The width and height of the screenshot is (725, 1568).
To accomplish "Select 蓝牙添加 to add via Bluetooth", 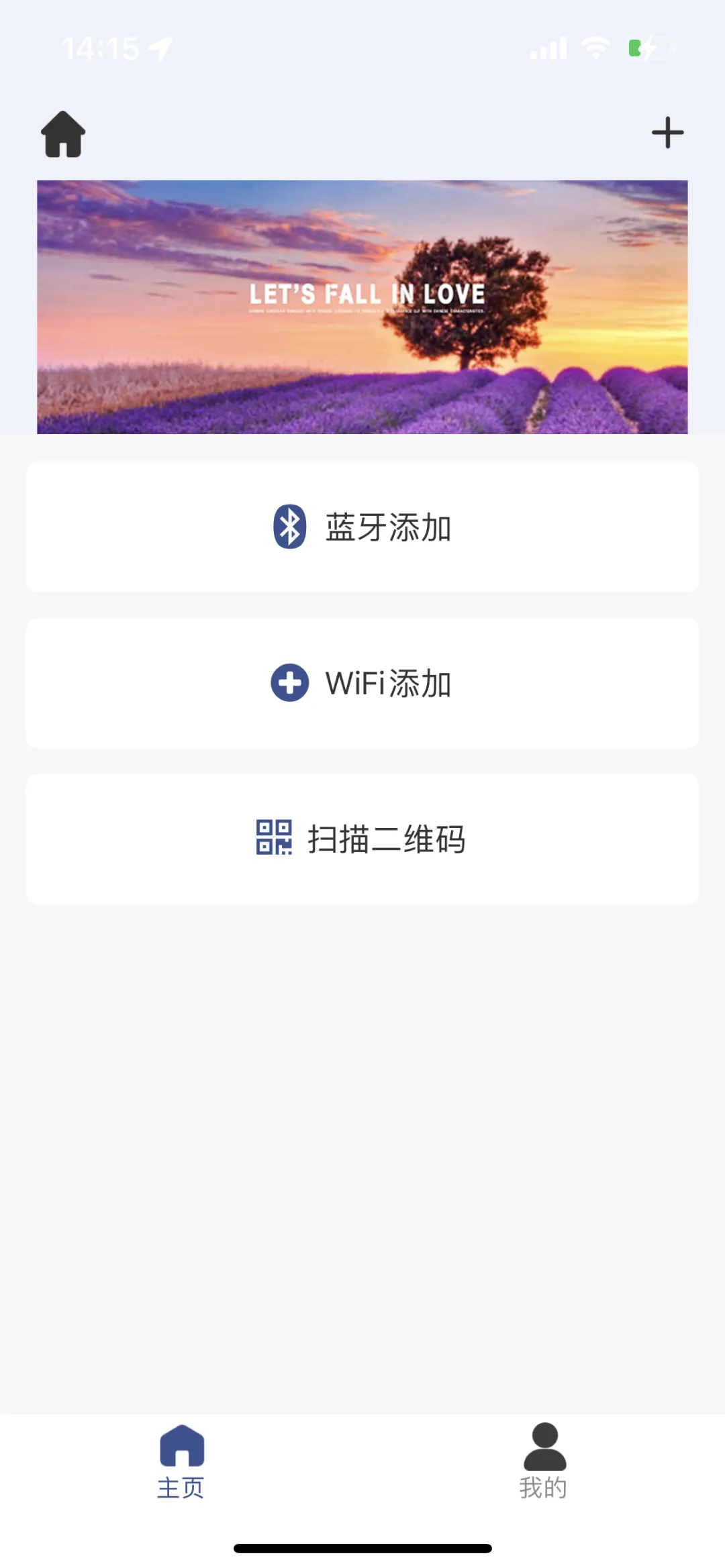I will coord(362,527).
